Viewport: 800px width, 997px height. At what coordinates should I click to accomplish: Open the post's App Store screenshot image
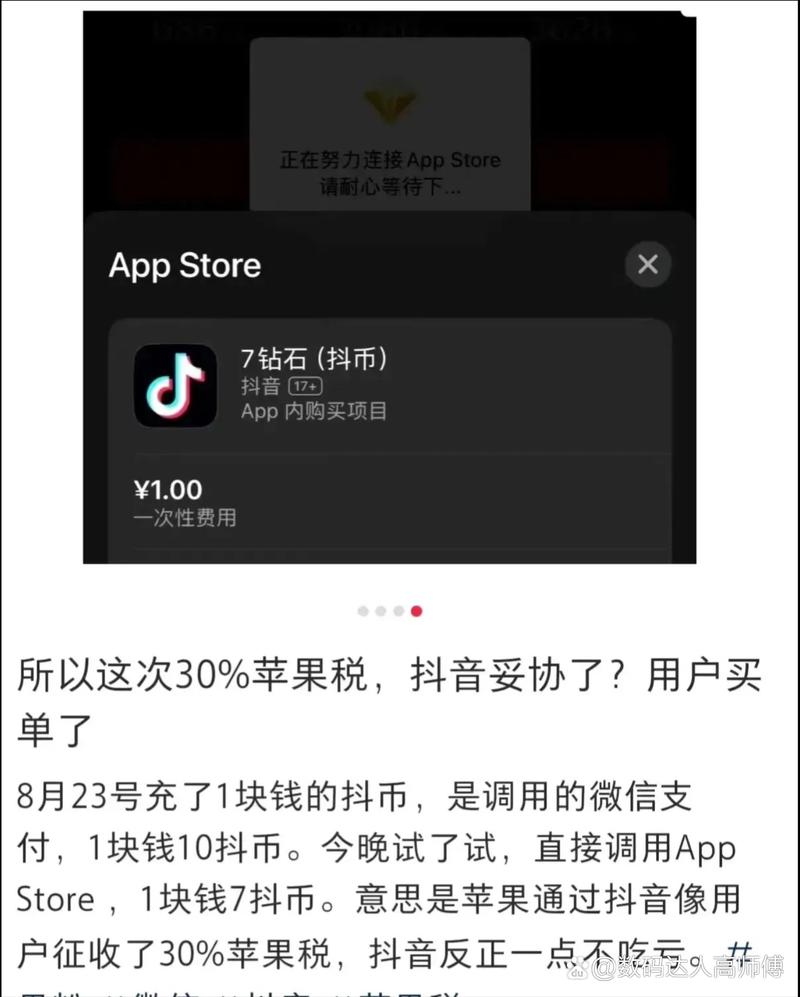pos(389,290)
